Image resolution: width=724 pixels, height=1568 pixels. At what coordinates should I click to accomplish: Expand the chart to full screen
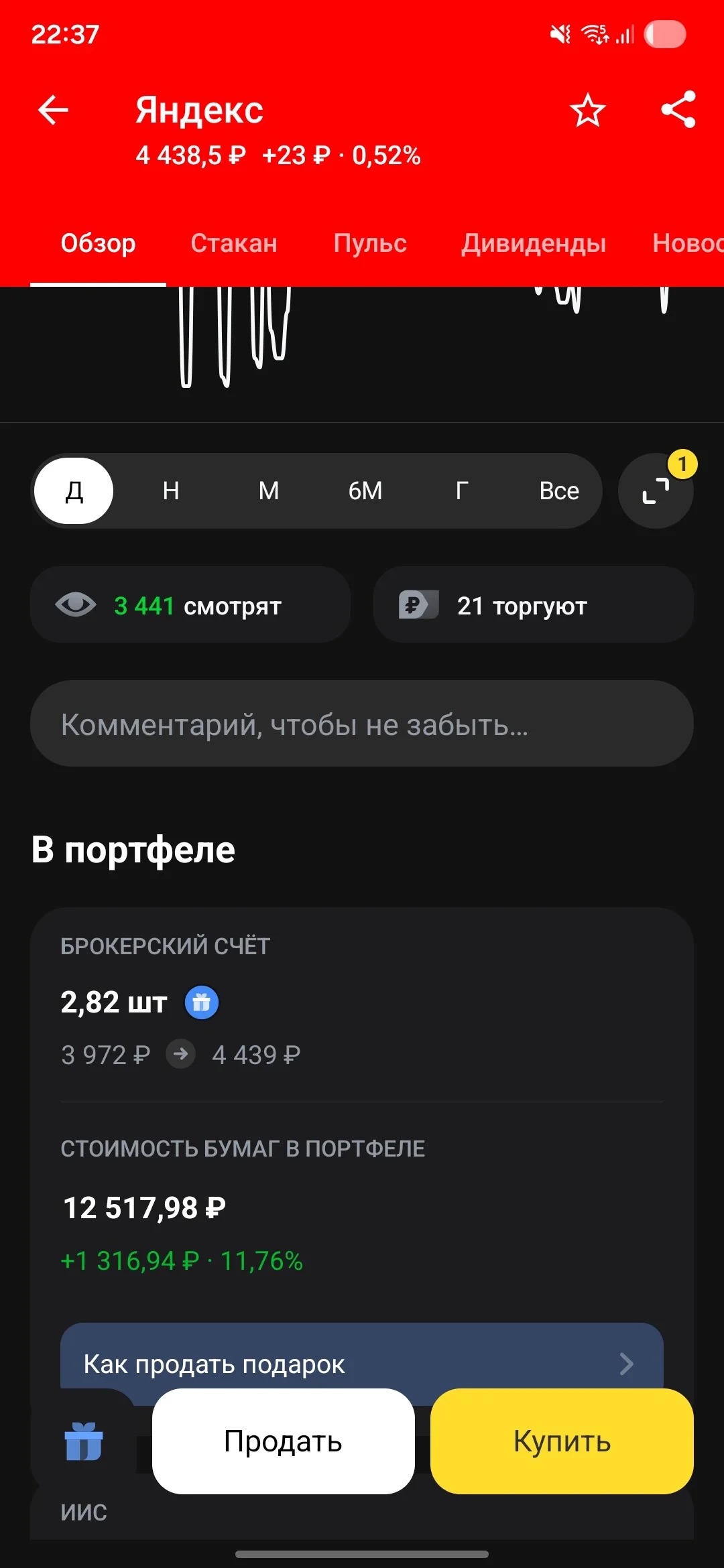click(x=656, y=491)
